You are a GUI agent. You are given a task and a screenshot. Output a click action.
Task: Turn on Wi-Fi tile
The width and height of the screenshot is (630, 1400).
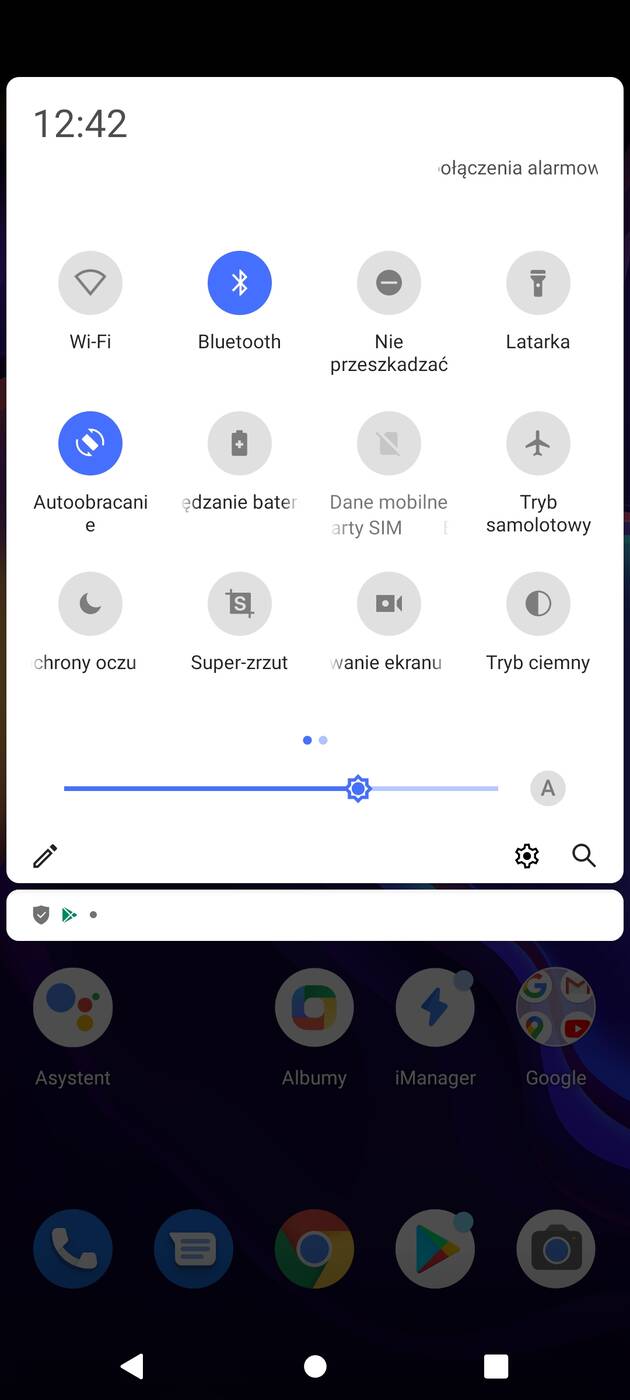coord(90,283)
